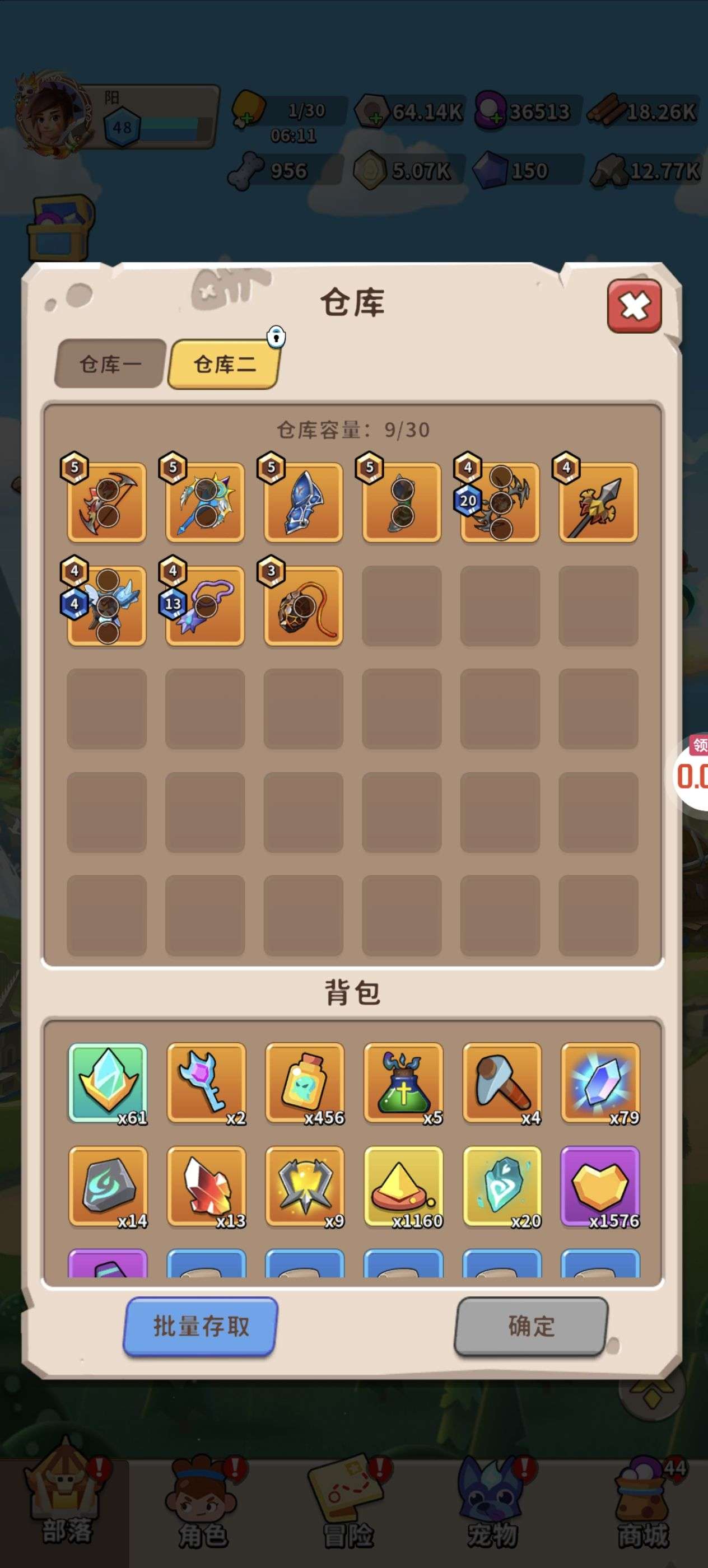This screenshot has height=1568, width=708.
Task: Choose the x456 potion bottle in backpack
Action: click(x=304, y=1083)
